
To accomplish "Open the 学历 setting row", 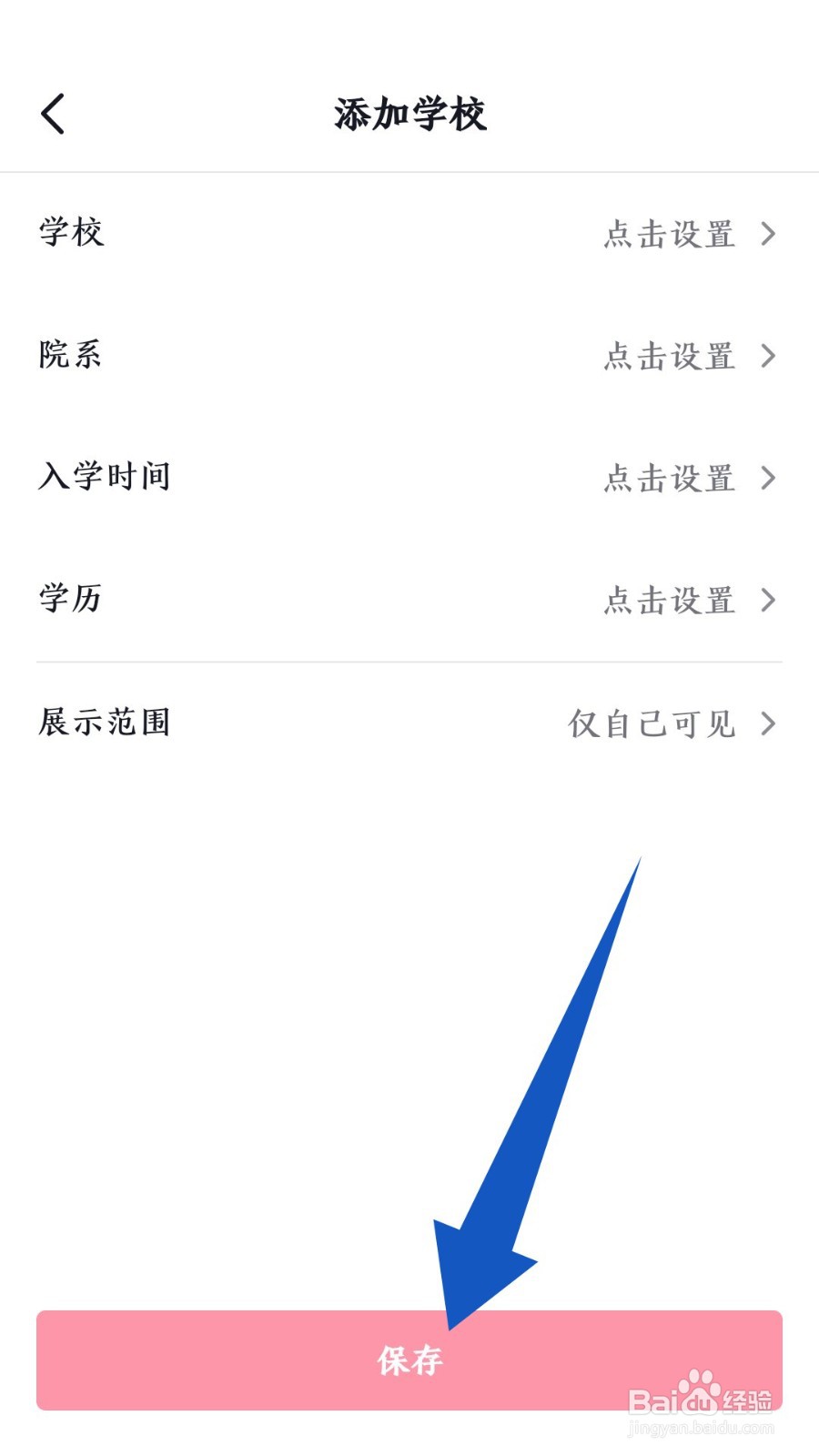I will (409, 600).
